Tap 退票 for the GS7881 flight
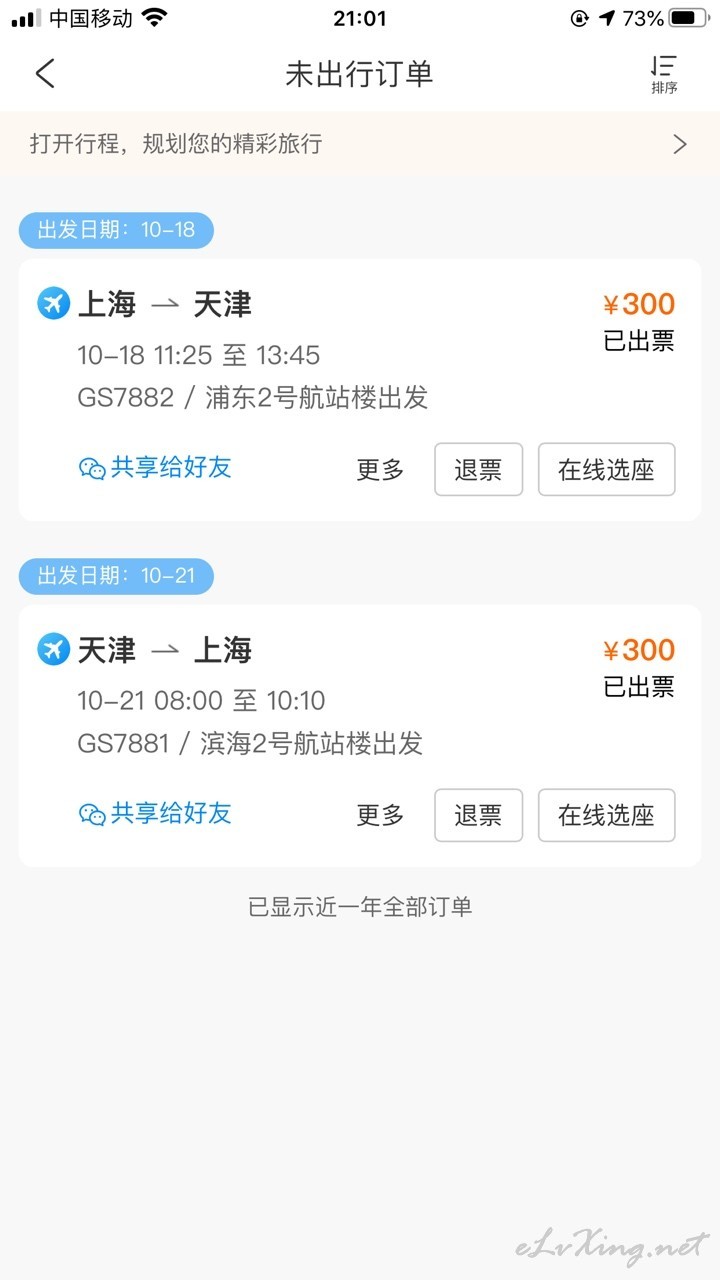 [478, 816]
